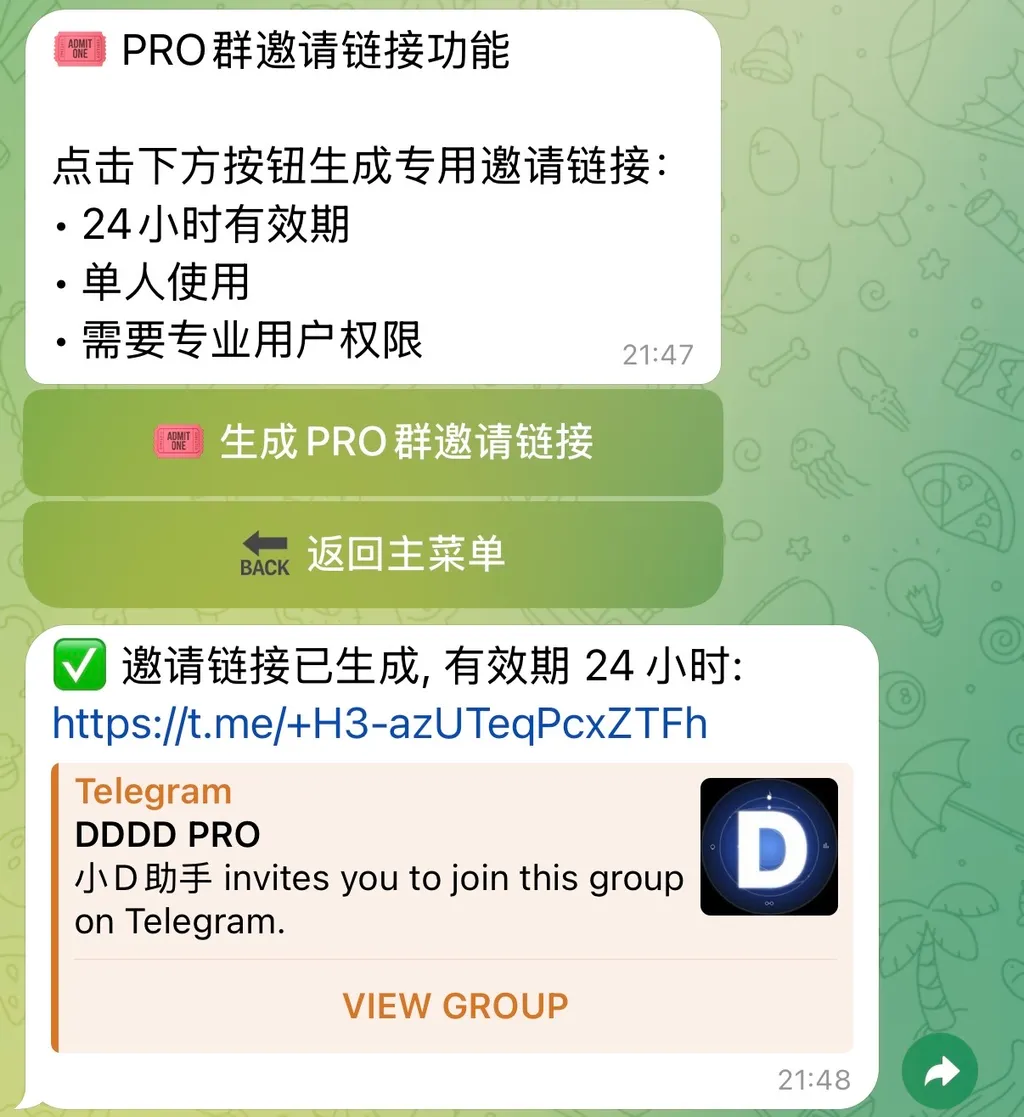
Task: Open the DDDD PRO group avatar image
Action: [768, 846]
